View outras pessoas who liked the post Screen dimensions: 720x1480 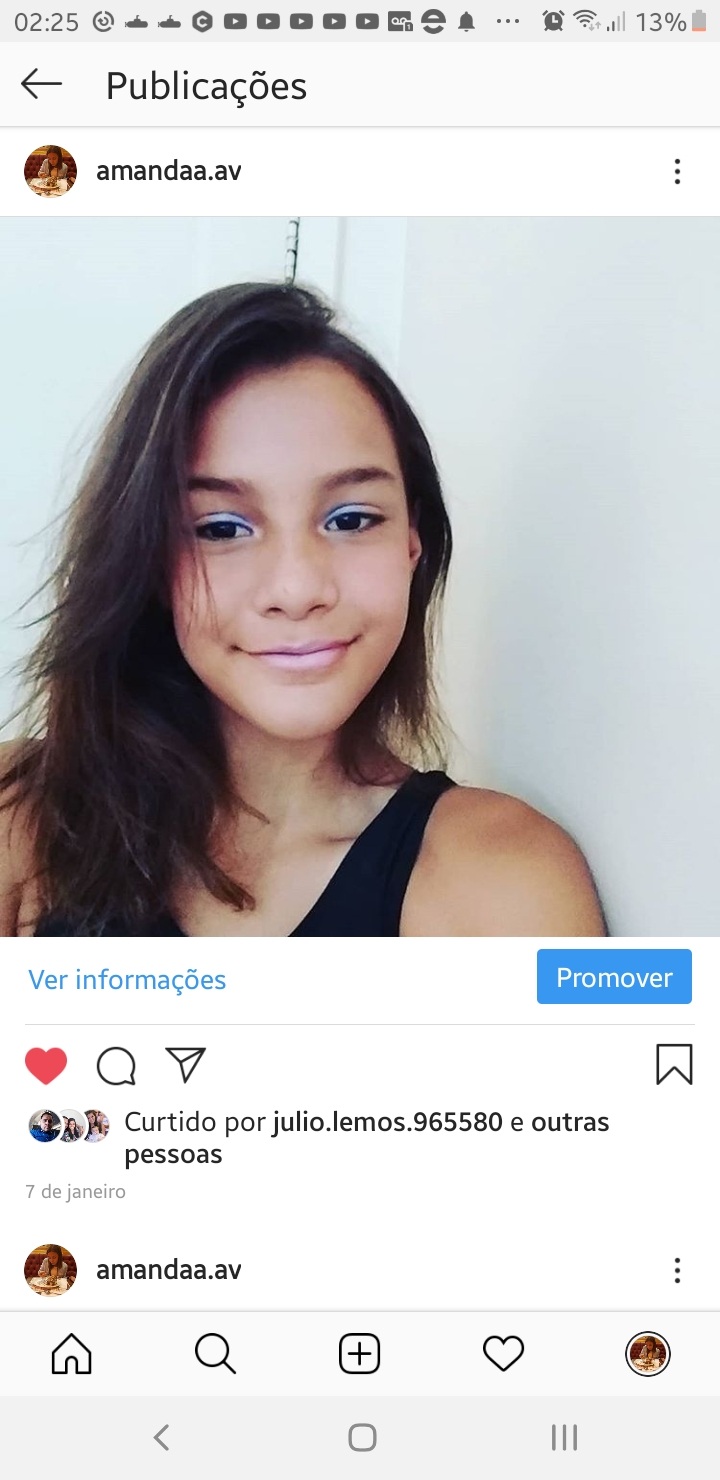(569, 1122)
